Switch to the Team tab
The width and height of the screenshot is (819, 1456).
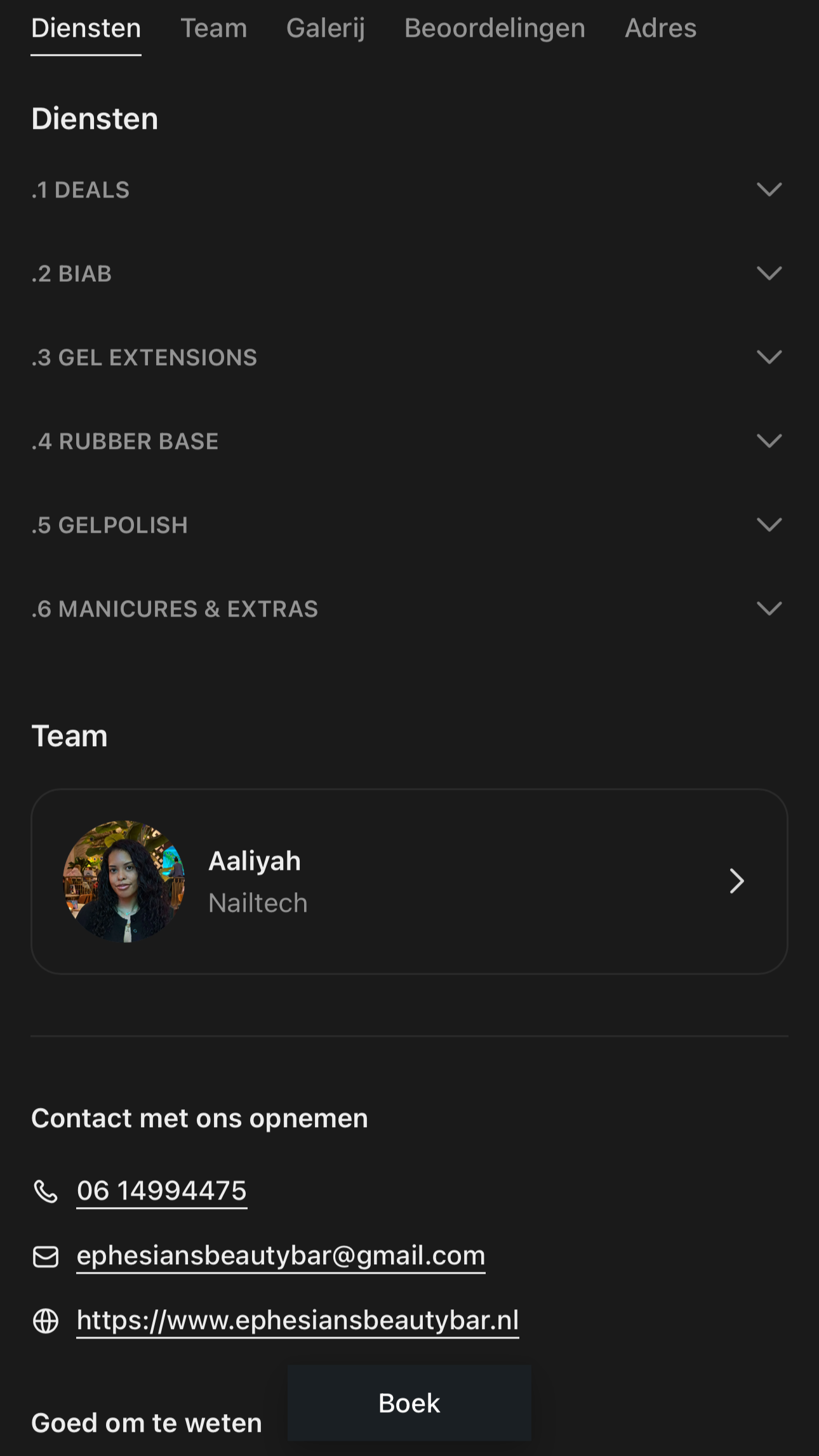(213, 29)
